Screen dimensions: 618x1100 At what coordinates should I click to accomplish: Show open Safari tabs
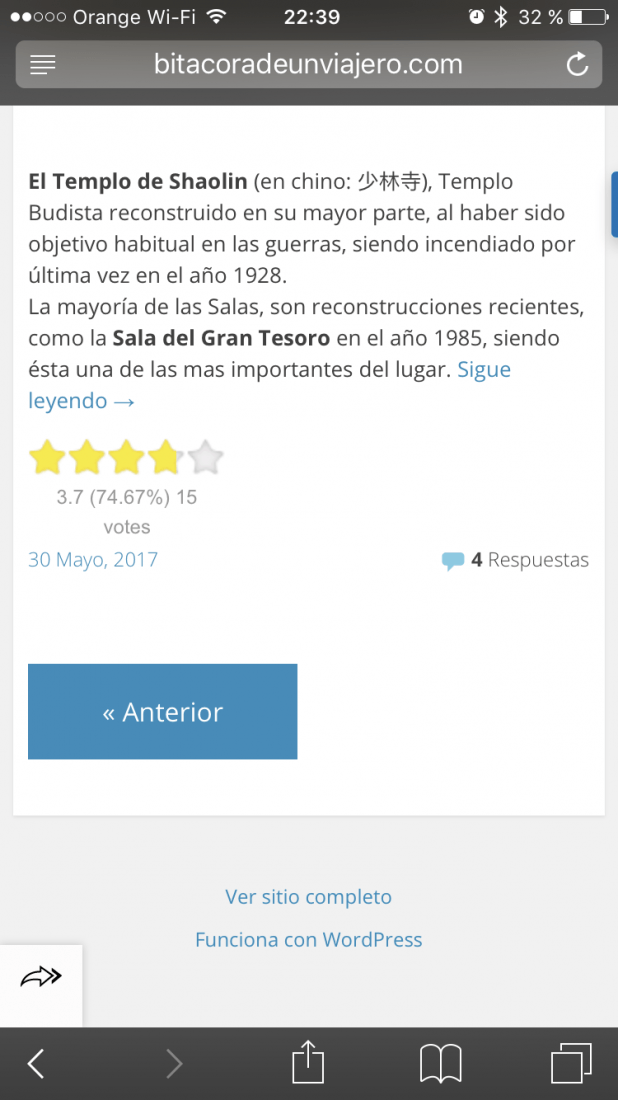click(571, 1064)
